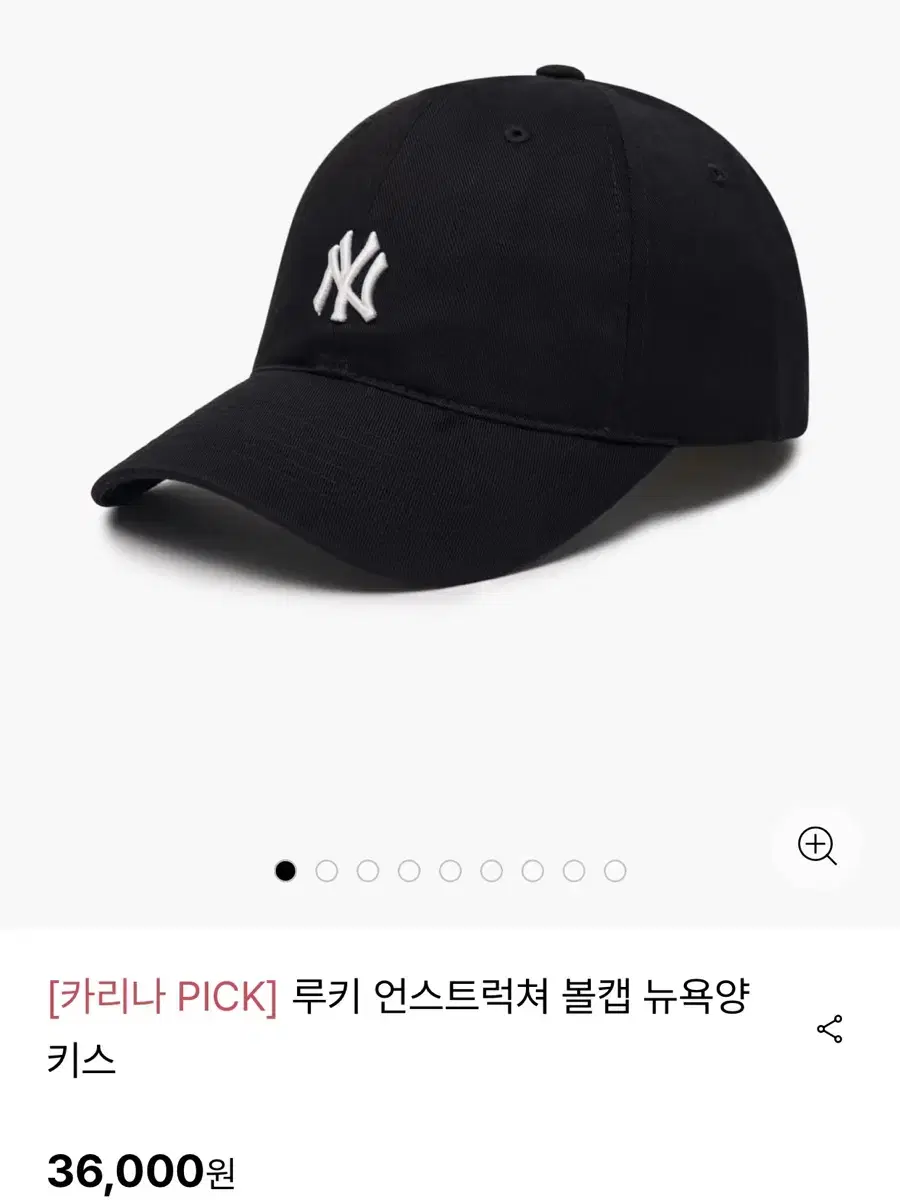Select the filled first carousel dot

[287, 870]
